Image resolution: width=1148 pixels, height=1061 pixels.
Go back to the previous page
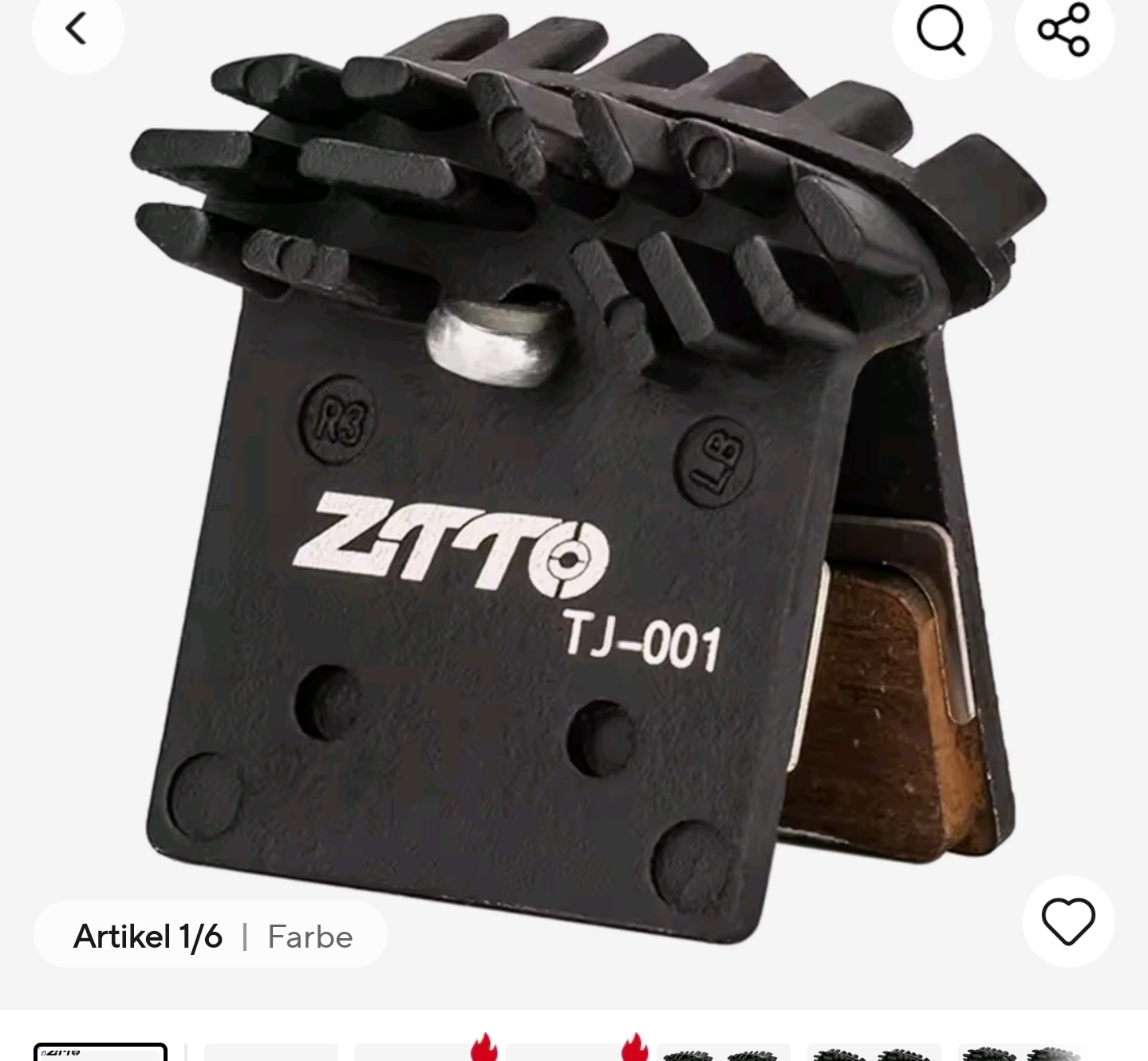pos(77,30)
